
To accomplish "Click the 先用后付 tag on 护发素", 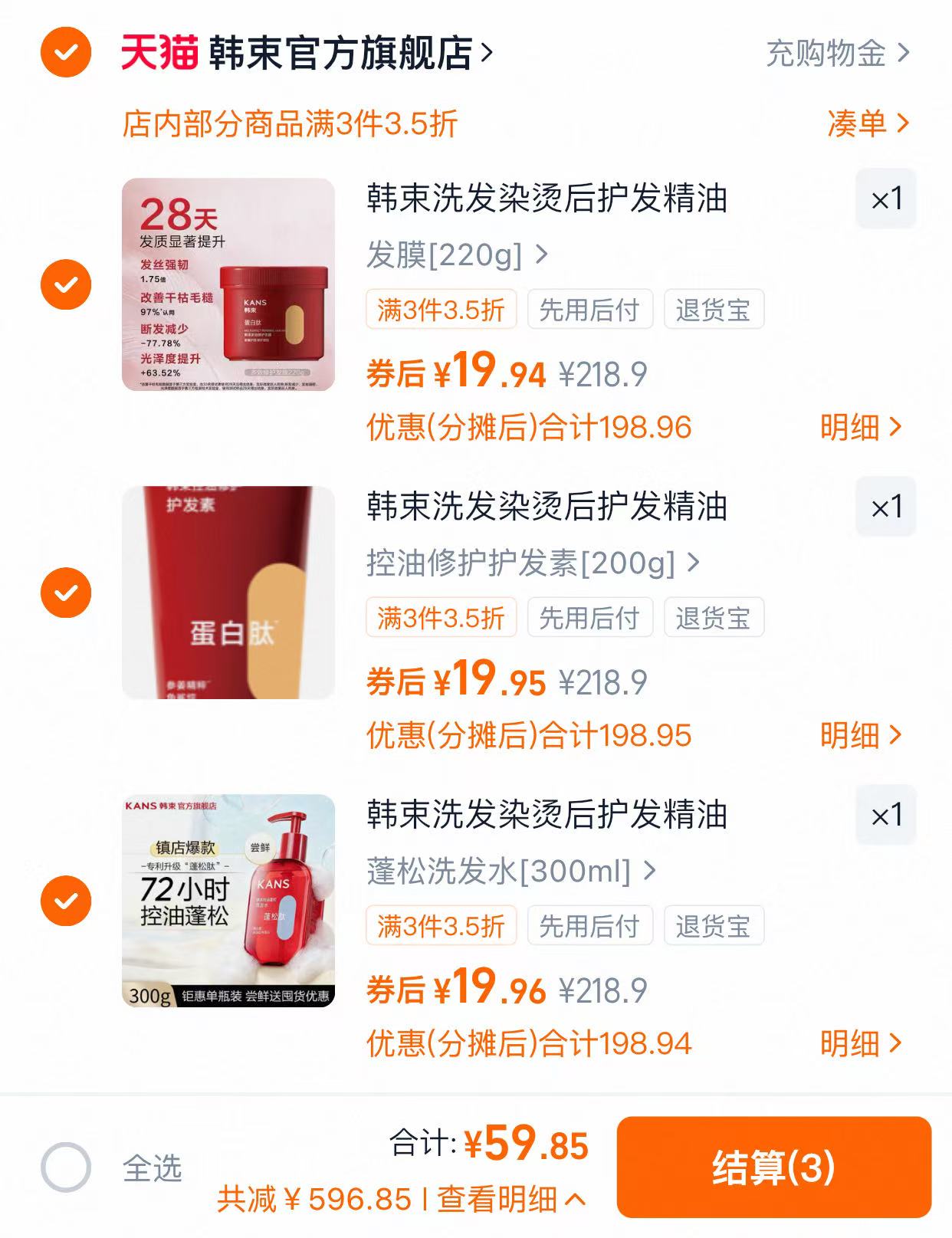I will click(x=589, y=618).
